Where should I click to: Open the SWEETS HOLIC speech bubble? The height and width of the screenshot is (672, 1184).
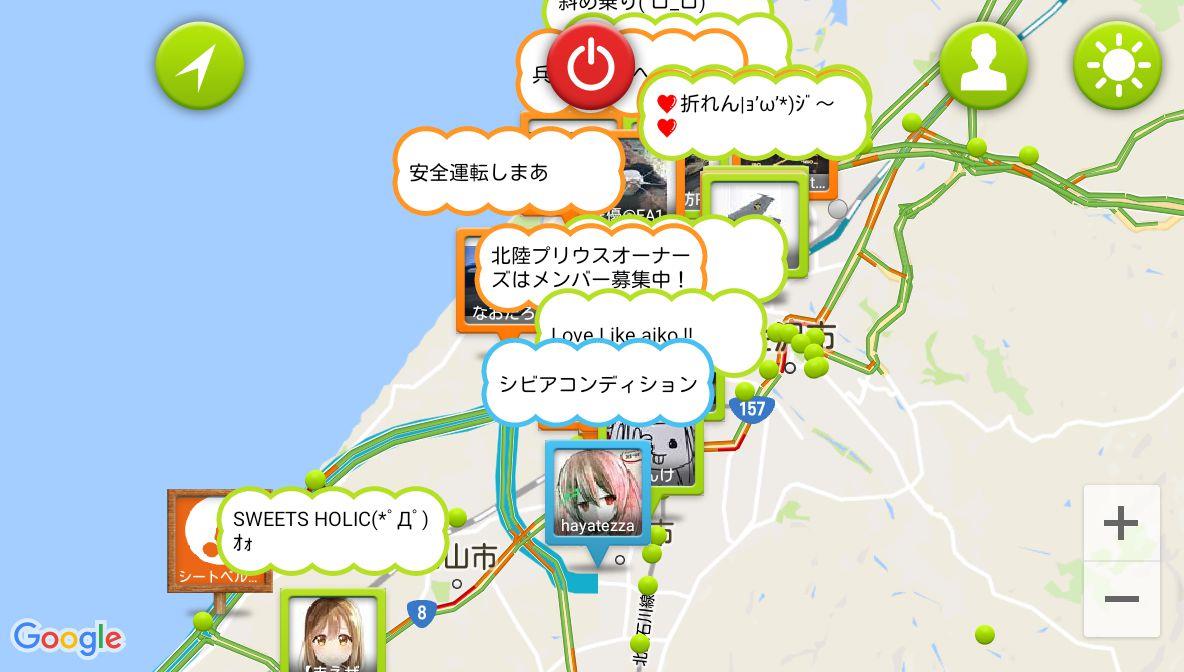pyautogui.click(x=331, y=530)
